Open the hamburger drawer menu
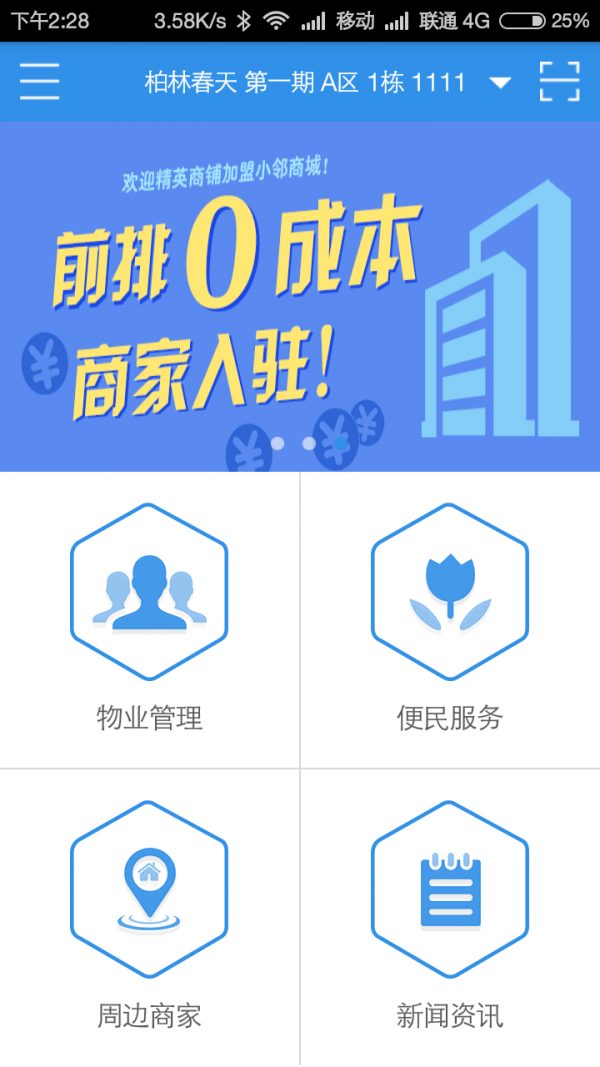600x1067 pixels. [40, 81]
